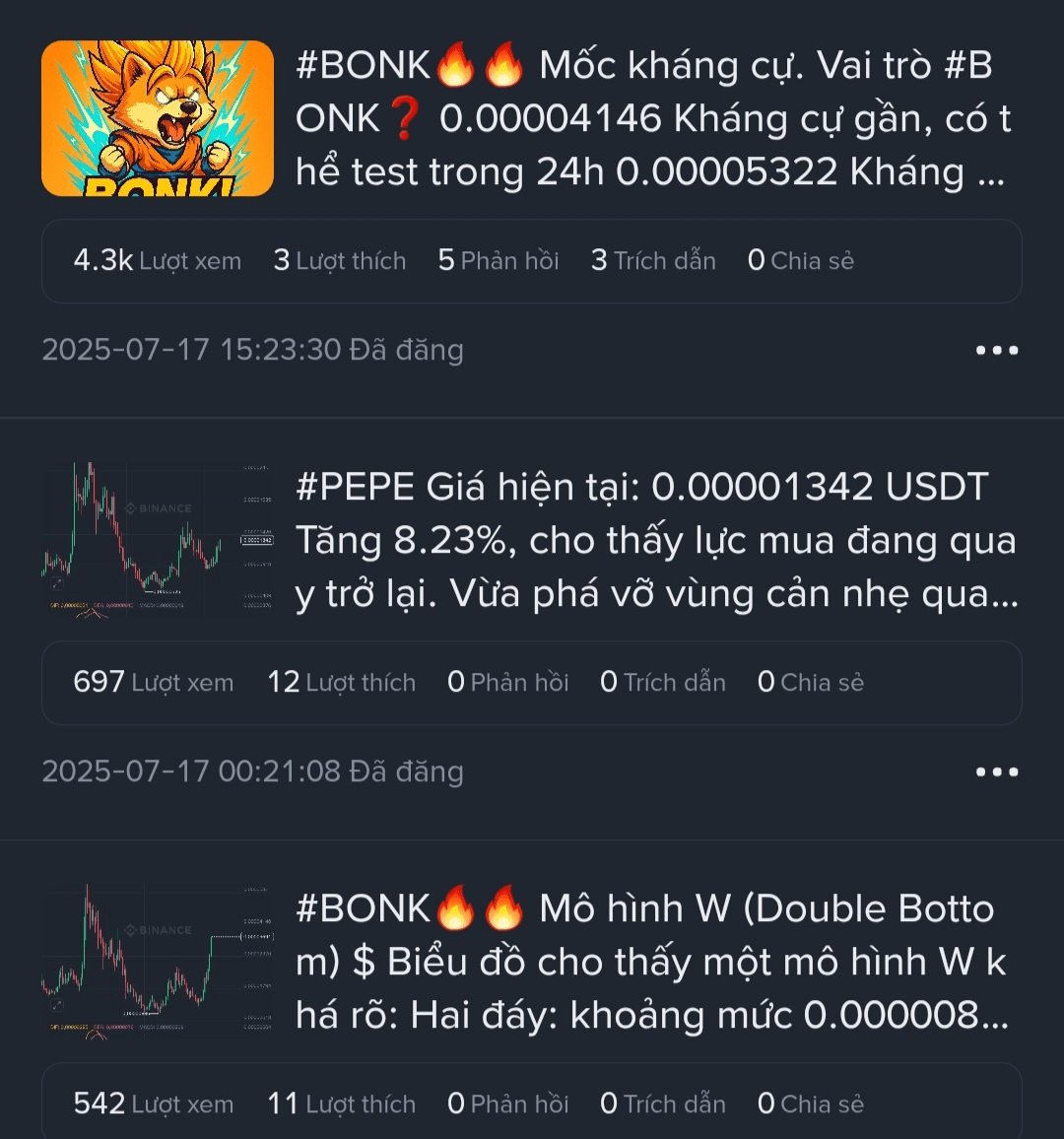Open the PEPE Giá hiện tại post

[656, 541]
